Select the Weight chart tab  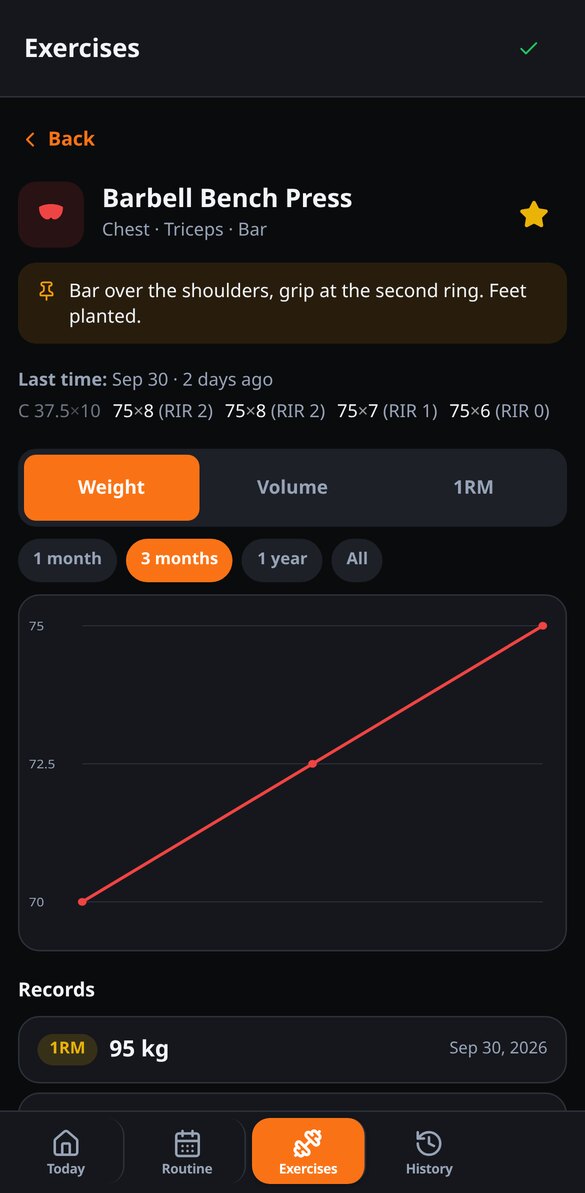(x=112, y=487)
